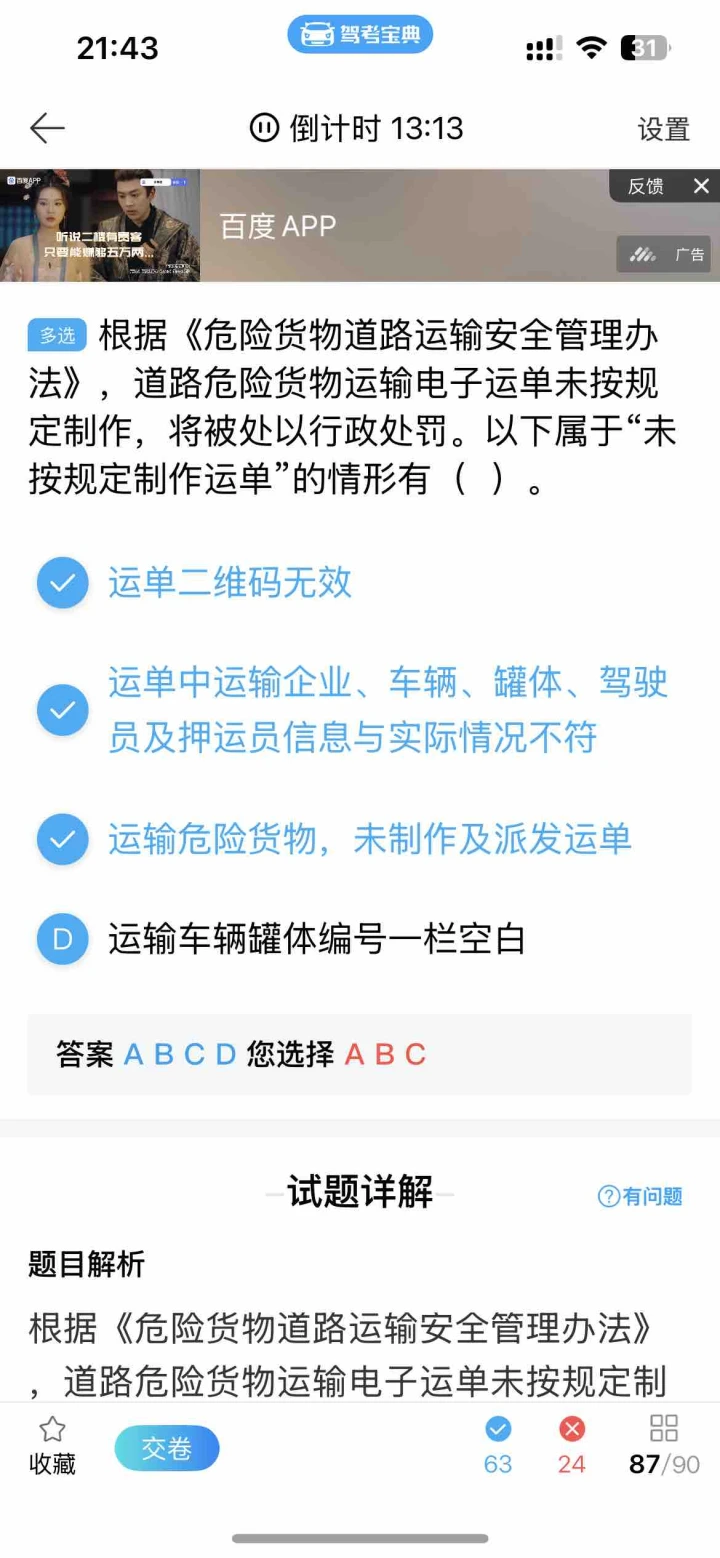Close the ad banner
The width and height of the screenshot is (720, 1558).
701,186
